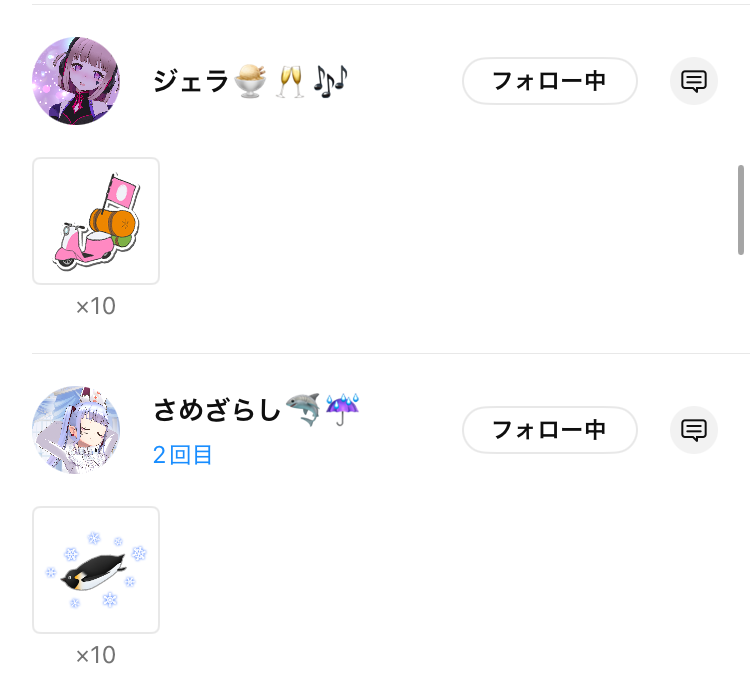View the penguin gift item
The height and width of the screenshot is (698, 750).
coord(96,570)
